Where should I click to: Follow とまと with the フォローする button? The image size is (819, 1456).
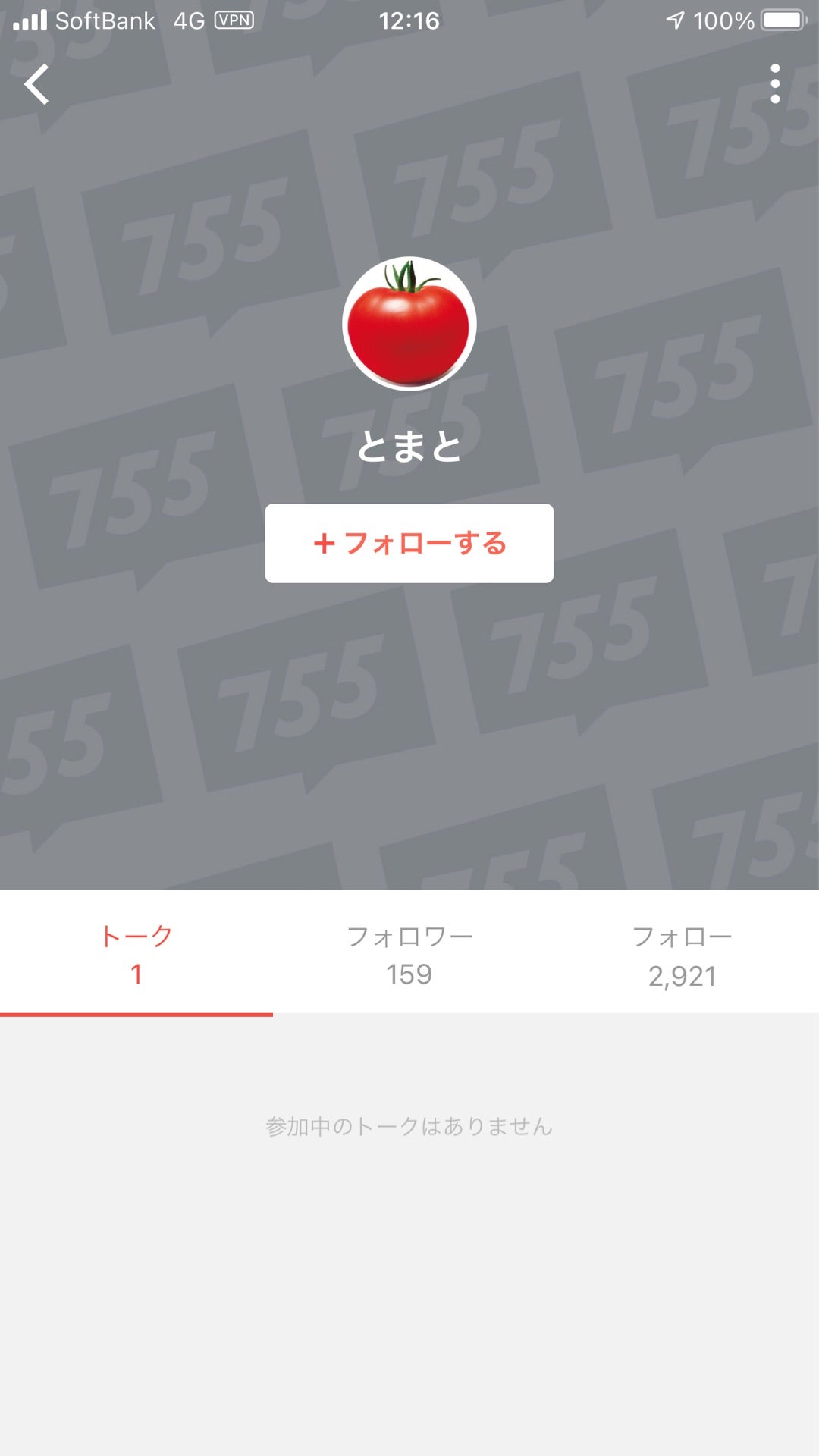click(409, 543)
